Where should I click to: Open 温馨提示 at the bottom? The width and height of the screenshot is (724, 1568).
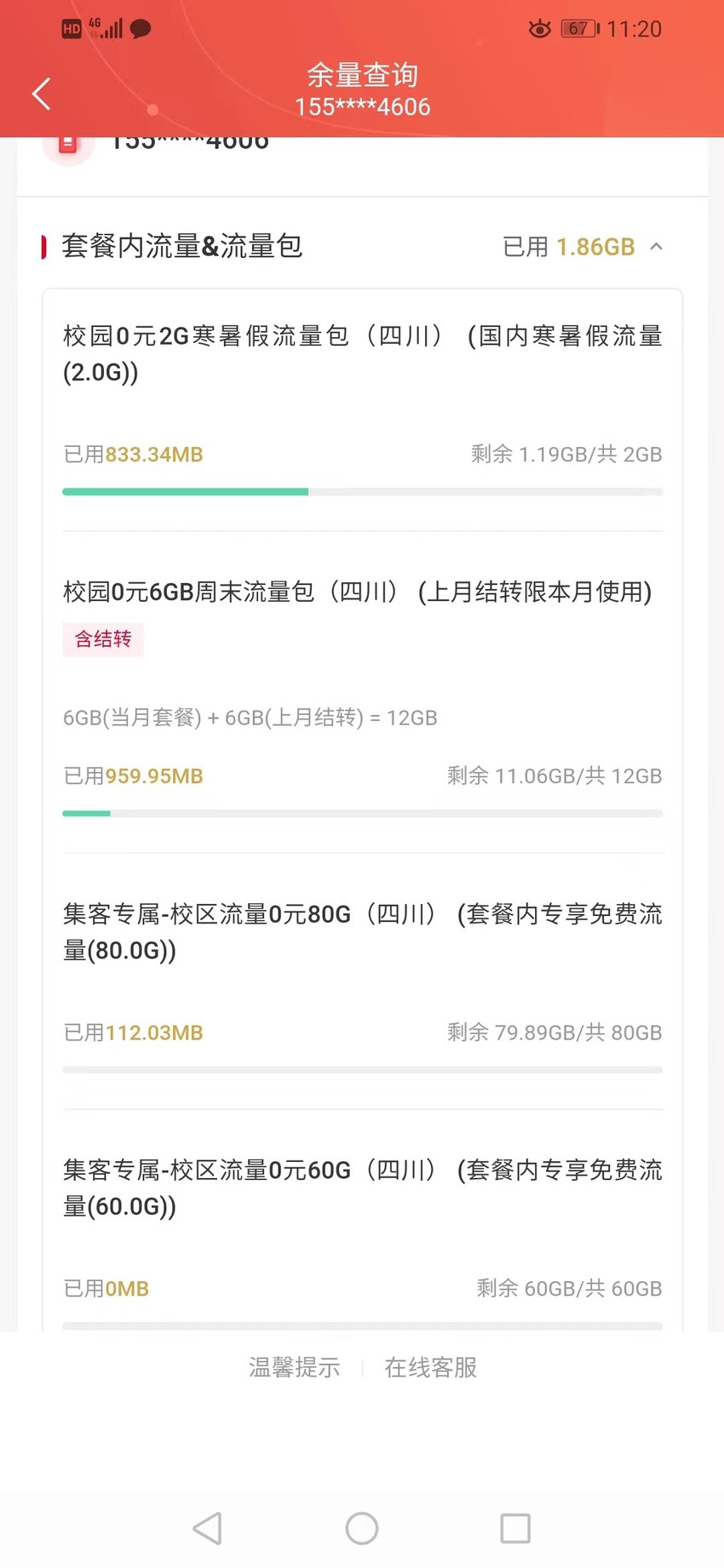(x=294, y=1367)
